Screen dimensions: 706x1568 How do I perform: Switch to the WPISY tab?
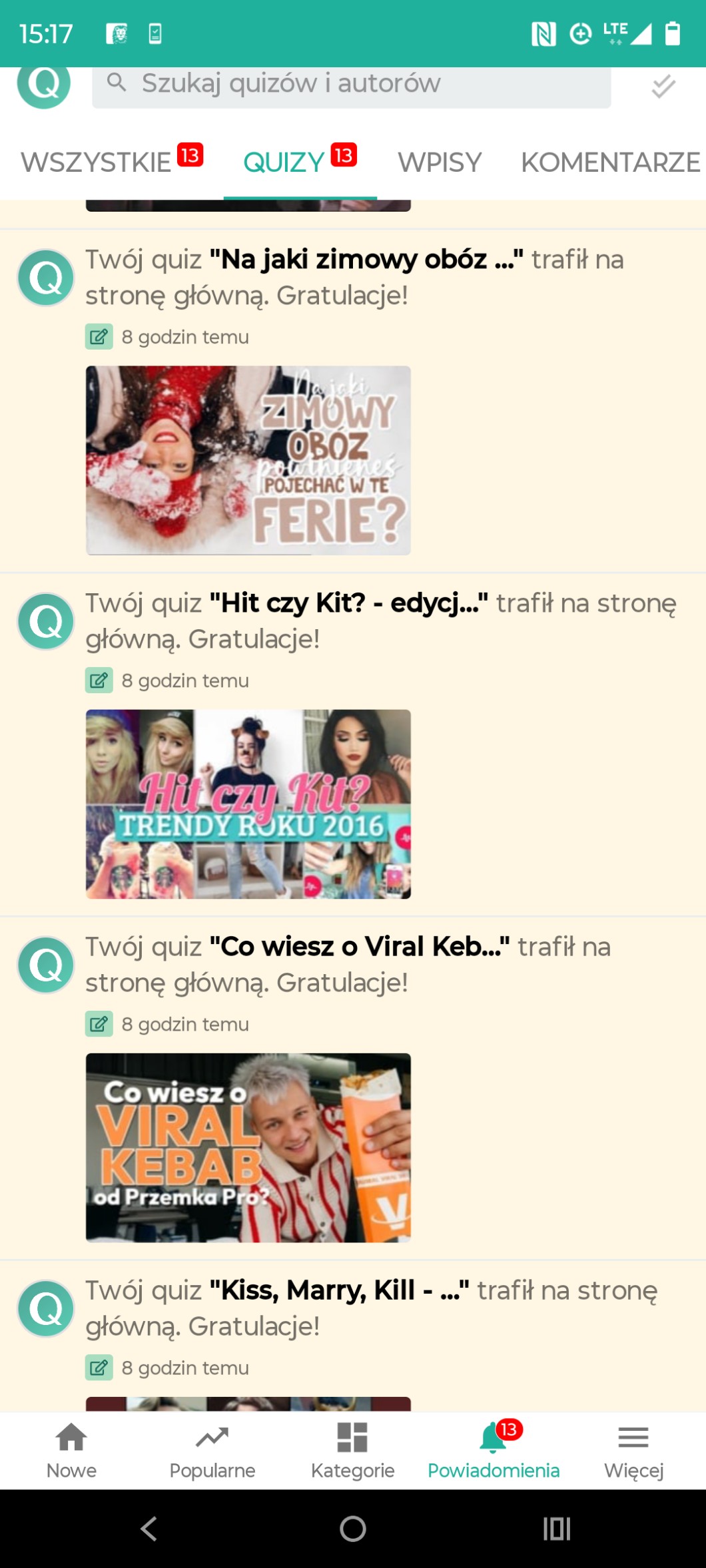tap(440, 162)
